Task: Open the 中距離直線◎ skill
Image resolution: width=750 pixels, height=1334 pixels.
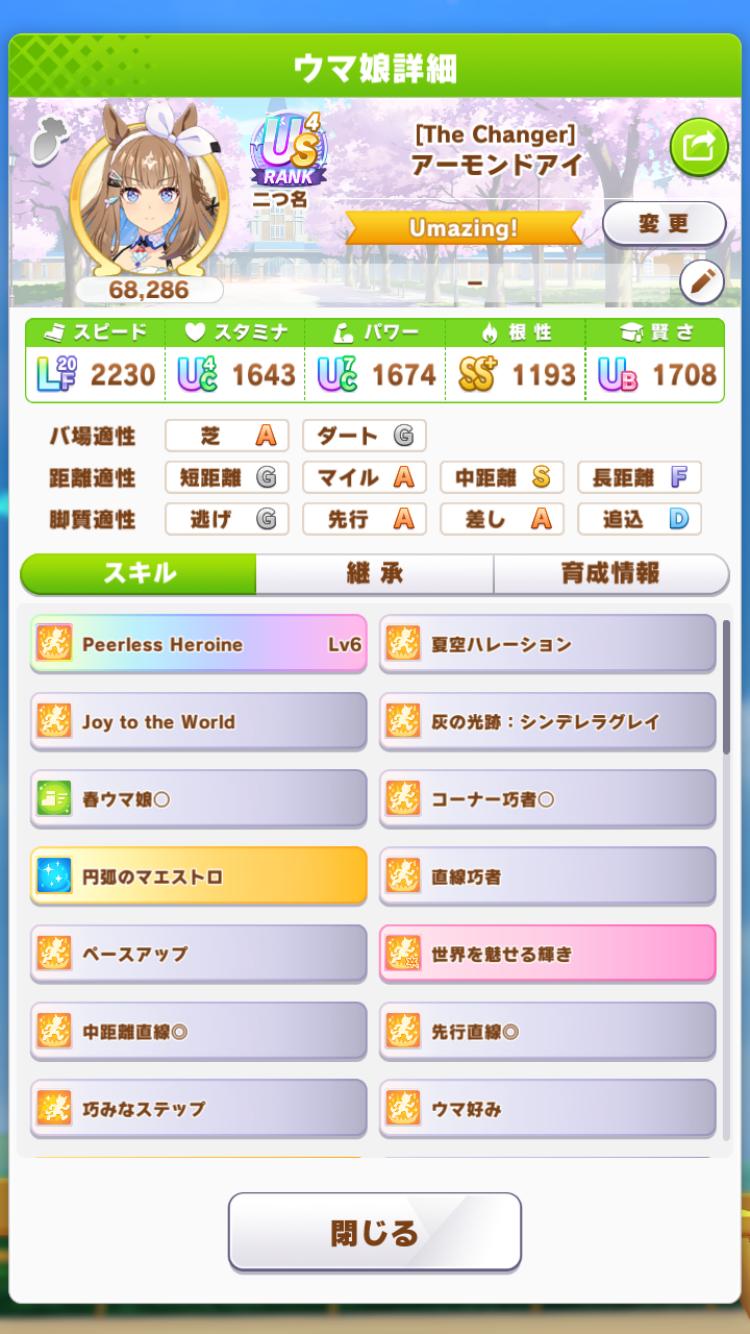Action: pyautogui.click(x=198, y=1031)
